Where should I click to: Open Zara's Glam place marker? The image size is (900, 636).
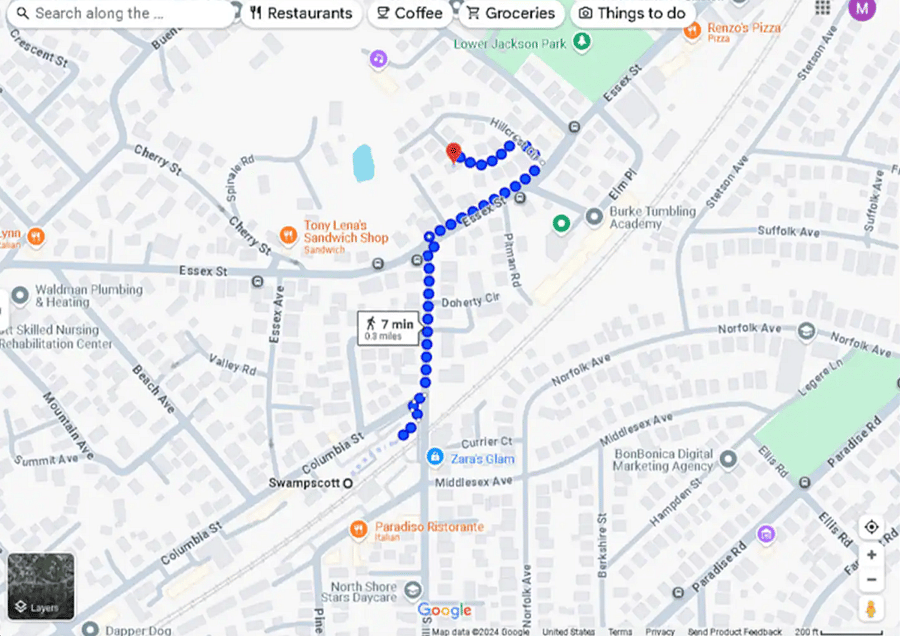pos(435,457)
